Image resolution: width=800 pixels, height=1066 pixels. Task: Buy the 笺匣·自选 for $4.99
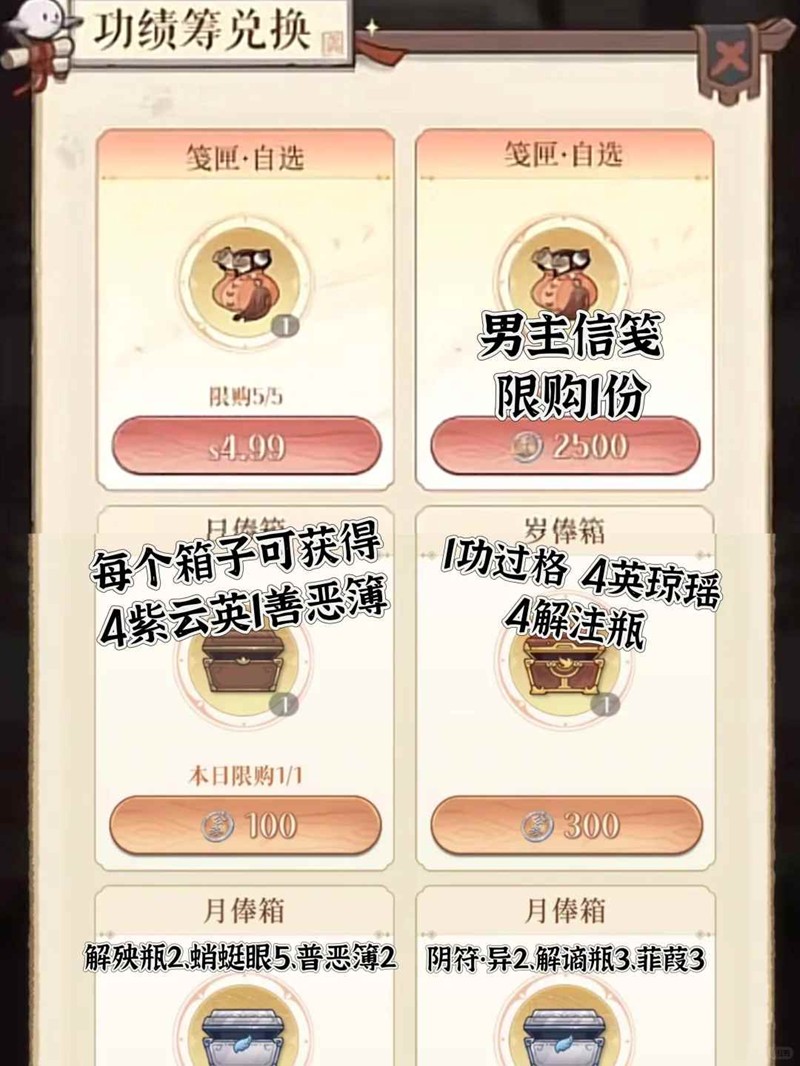coord(245,445)
